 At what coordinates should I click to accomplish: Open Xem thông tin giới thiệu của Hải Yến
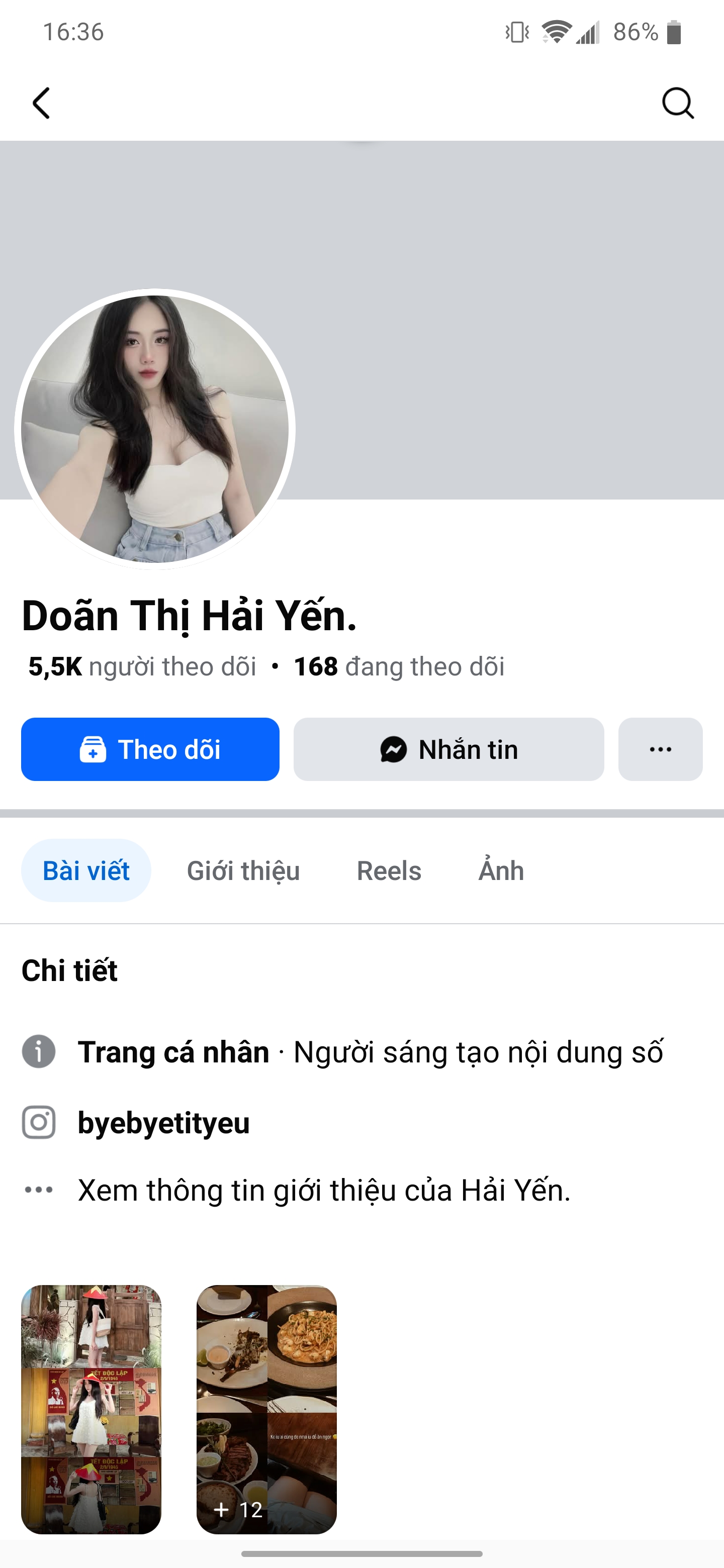coord(324,1190)
